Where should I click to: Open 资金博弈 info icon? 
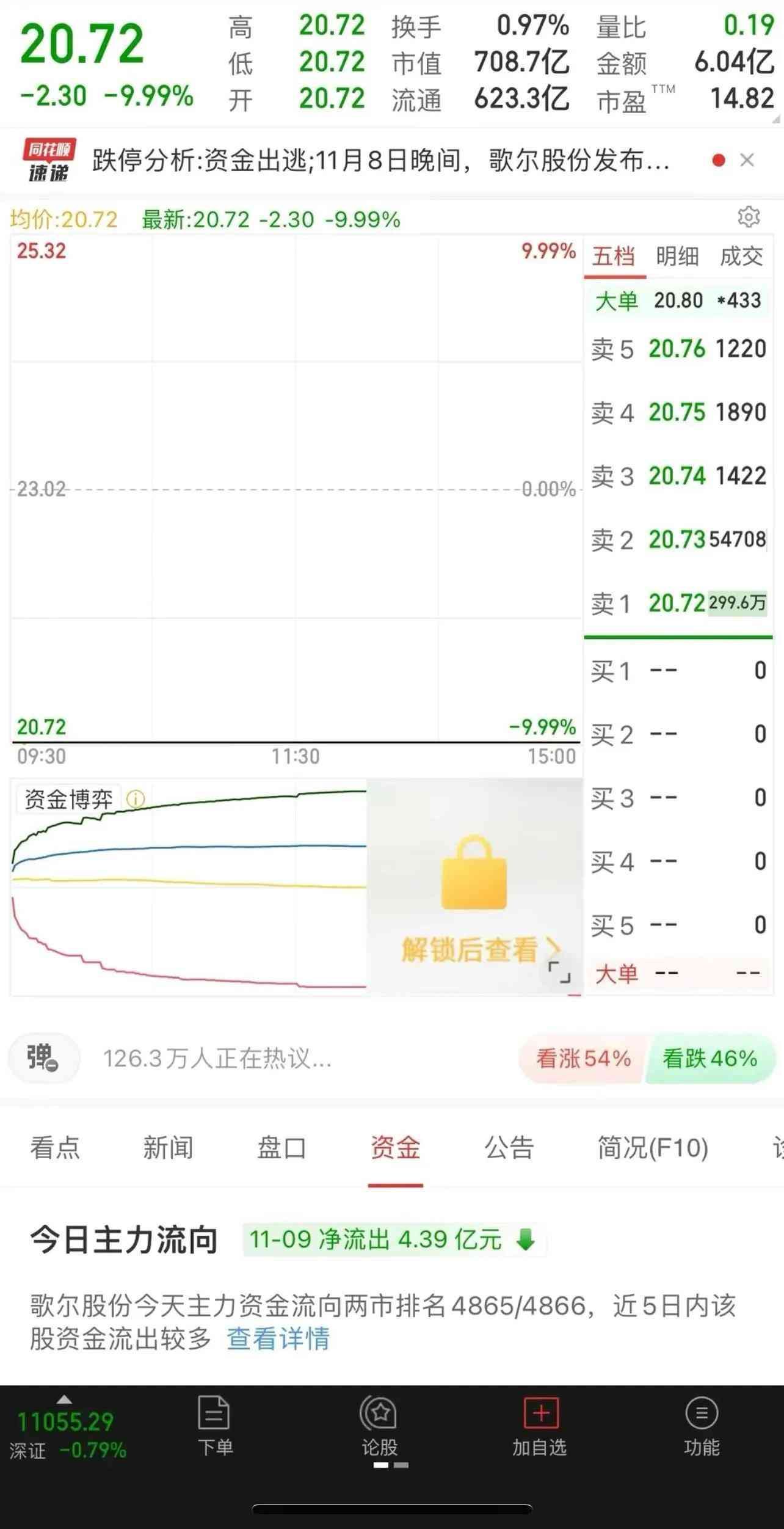(x=135, y=799)
